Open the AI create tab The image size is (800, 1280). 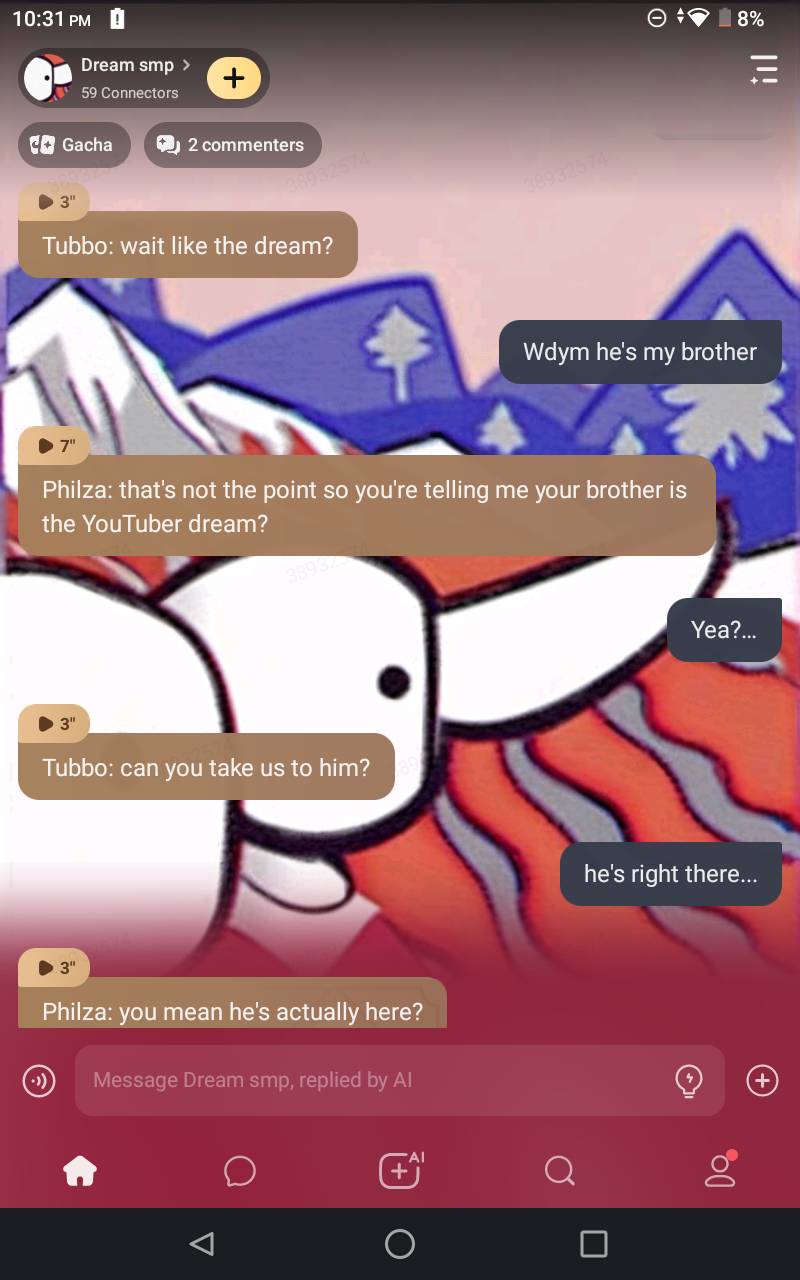coord(400,1170)
